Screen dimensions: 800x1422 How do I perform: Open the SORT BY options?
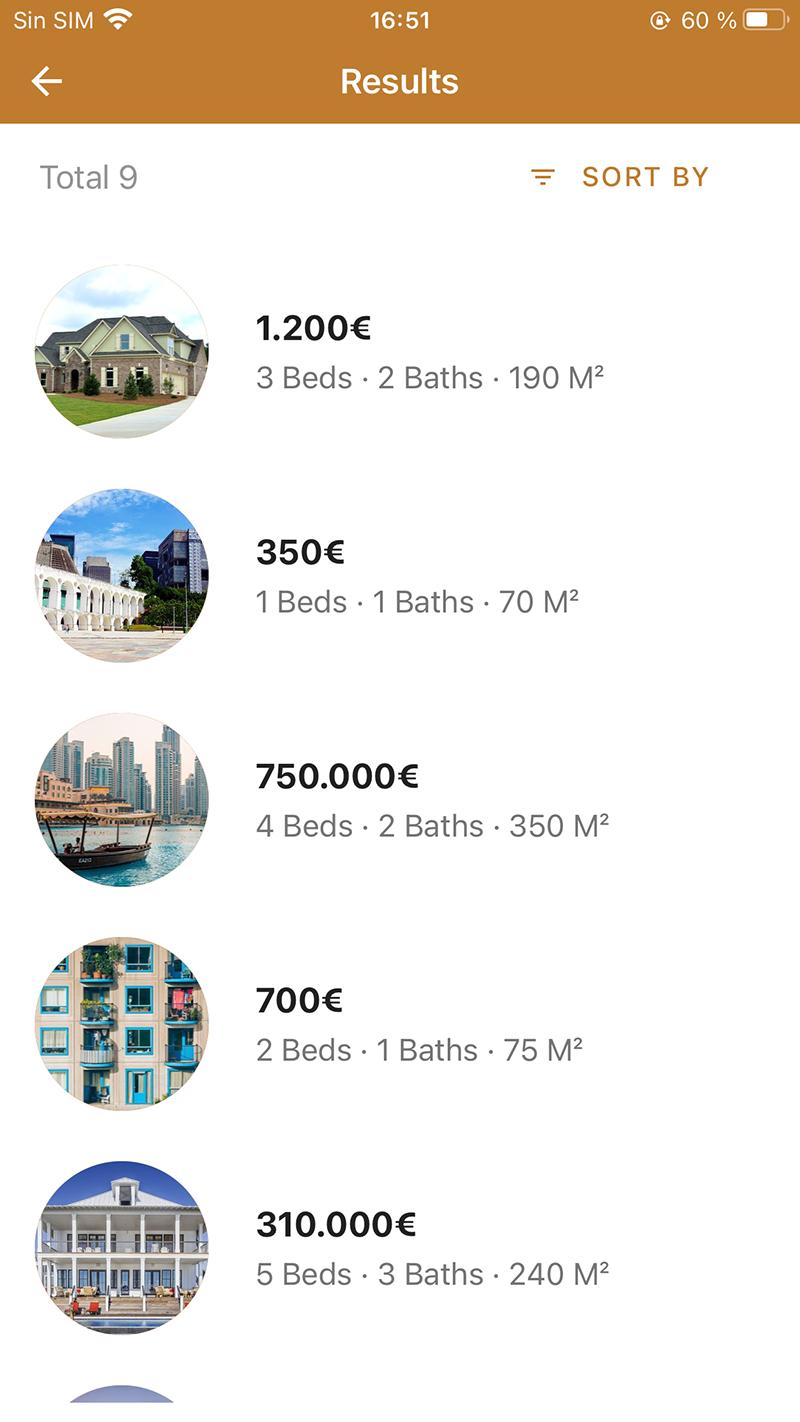coord(619,177)
